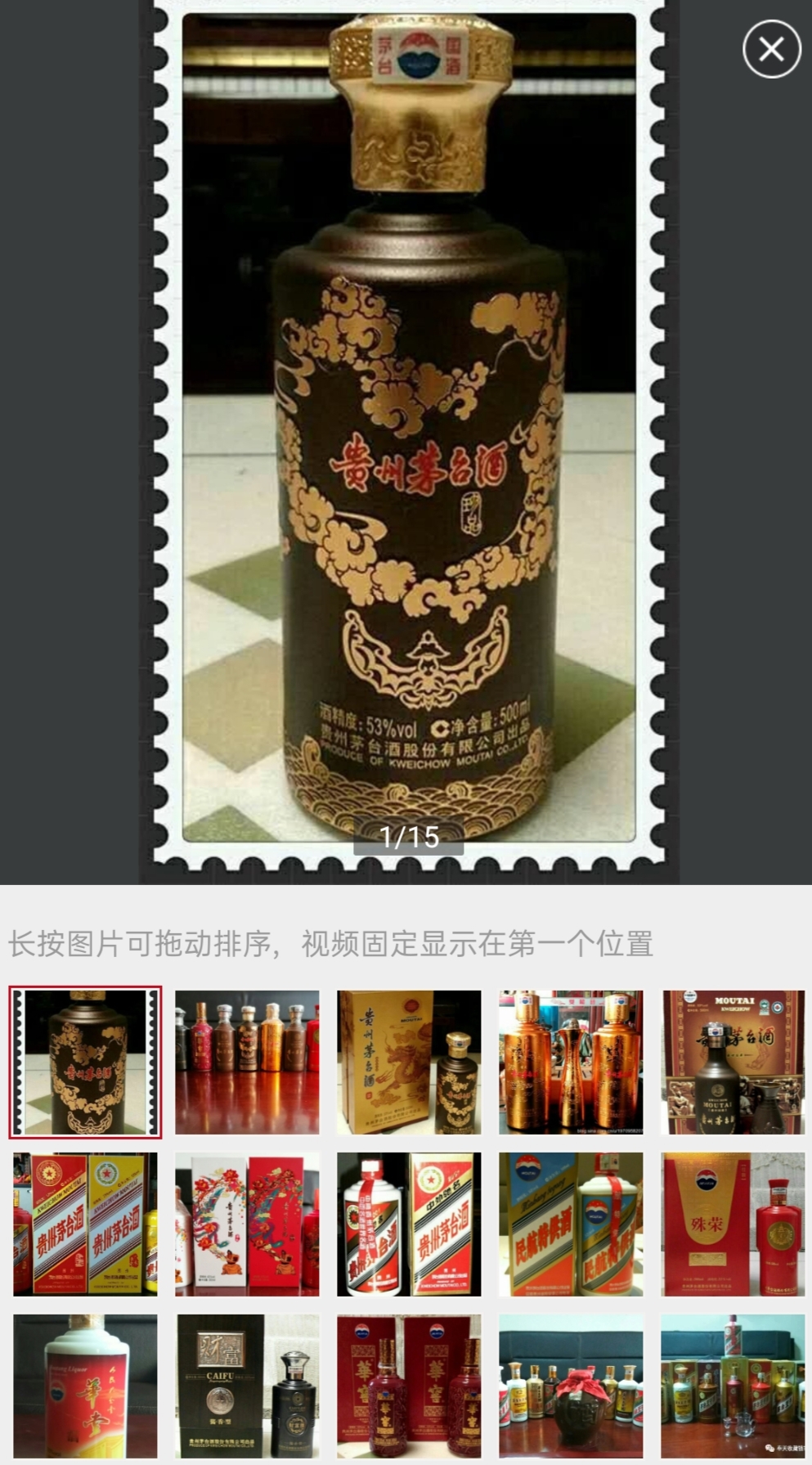Open last thumbnail with many assorted bottles
Screen dimensions: 812x1465
pos(733,1386)
